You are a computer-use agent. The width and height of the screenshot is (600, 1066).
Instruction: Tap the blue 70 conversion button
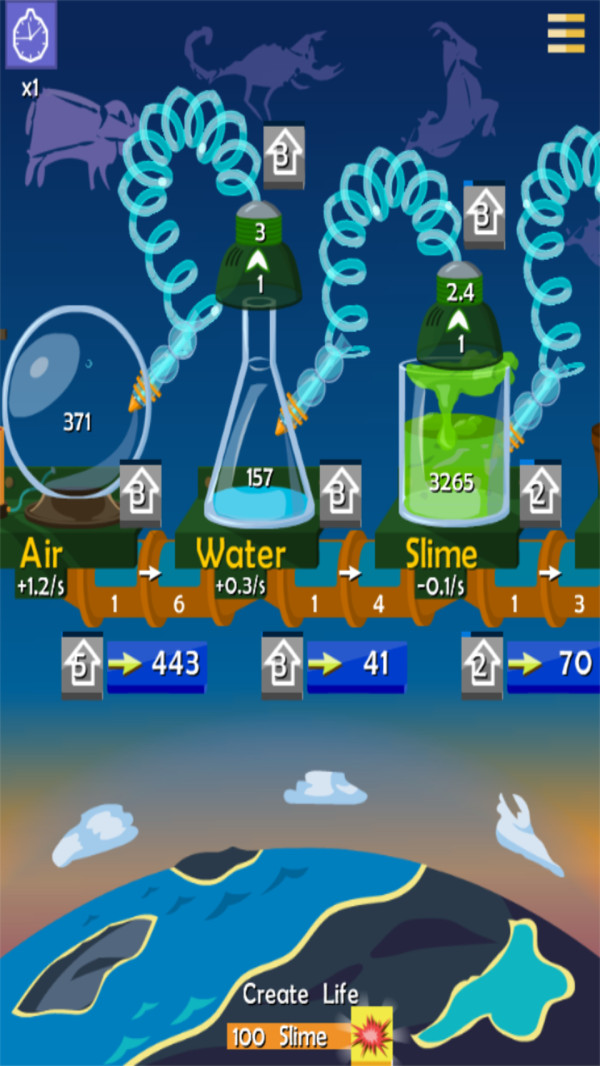point(553,665)
